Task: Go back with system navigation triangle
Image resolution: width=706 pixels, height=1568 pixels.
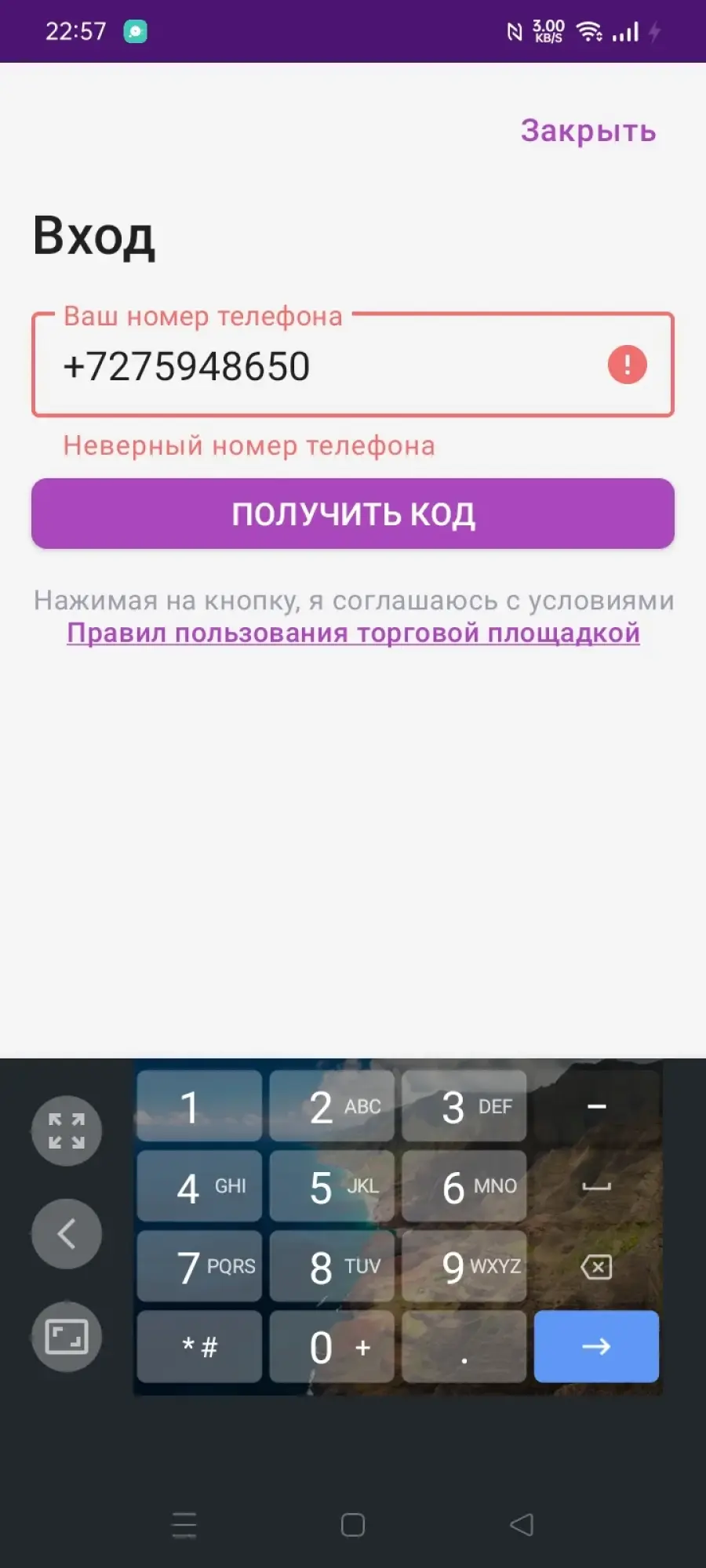Action: point(522,1525)
